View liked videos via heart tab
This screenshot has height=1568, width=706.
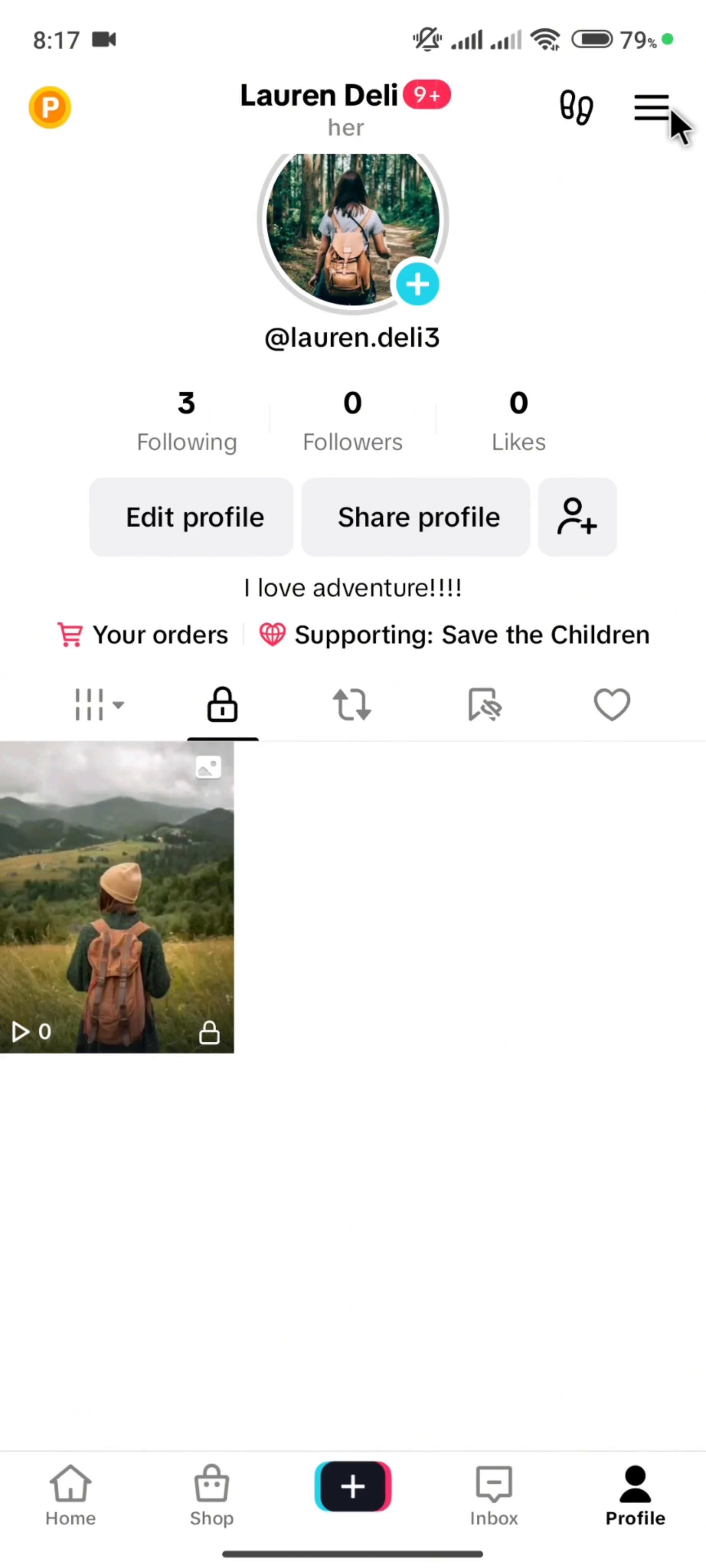(x=612, y=704)
